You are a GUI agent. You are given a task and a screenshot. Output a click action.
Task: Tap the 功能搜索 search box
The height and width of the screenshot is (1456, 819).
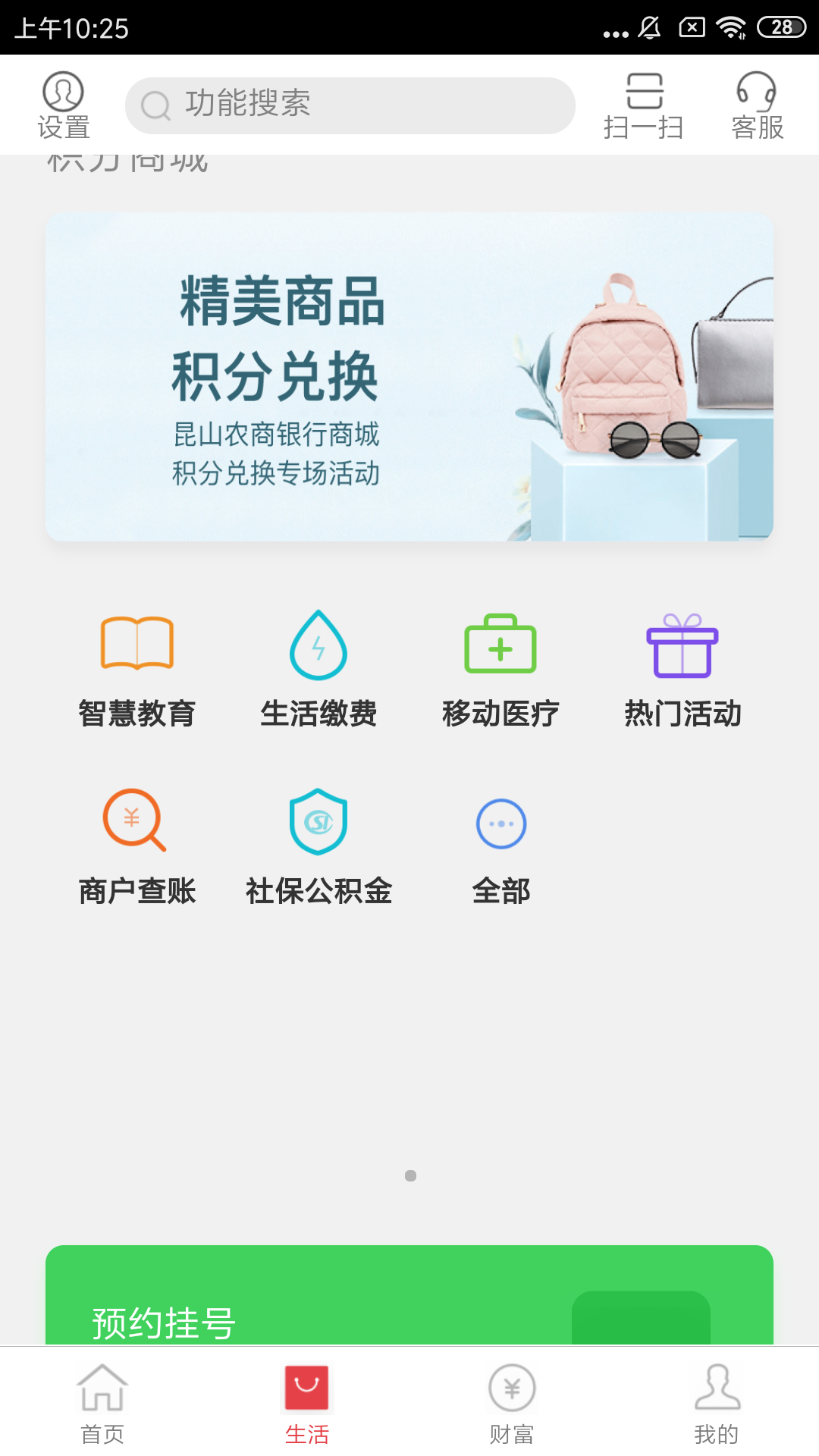click(350, 105)
